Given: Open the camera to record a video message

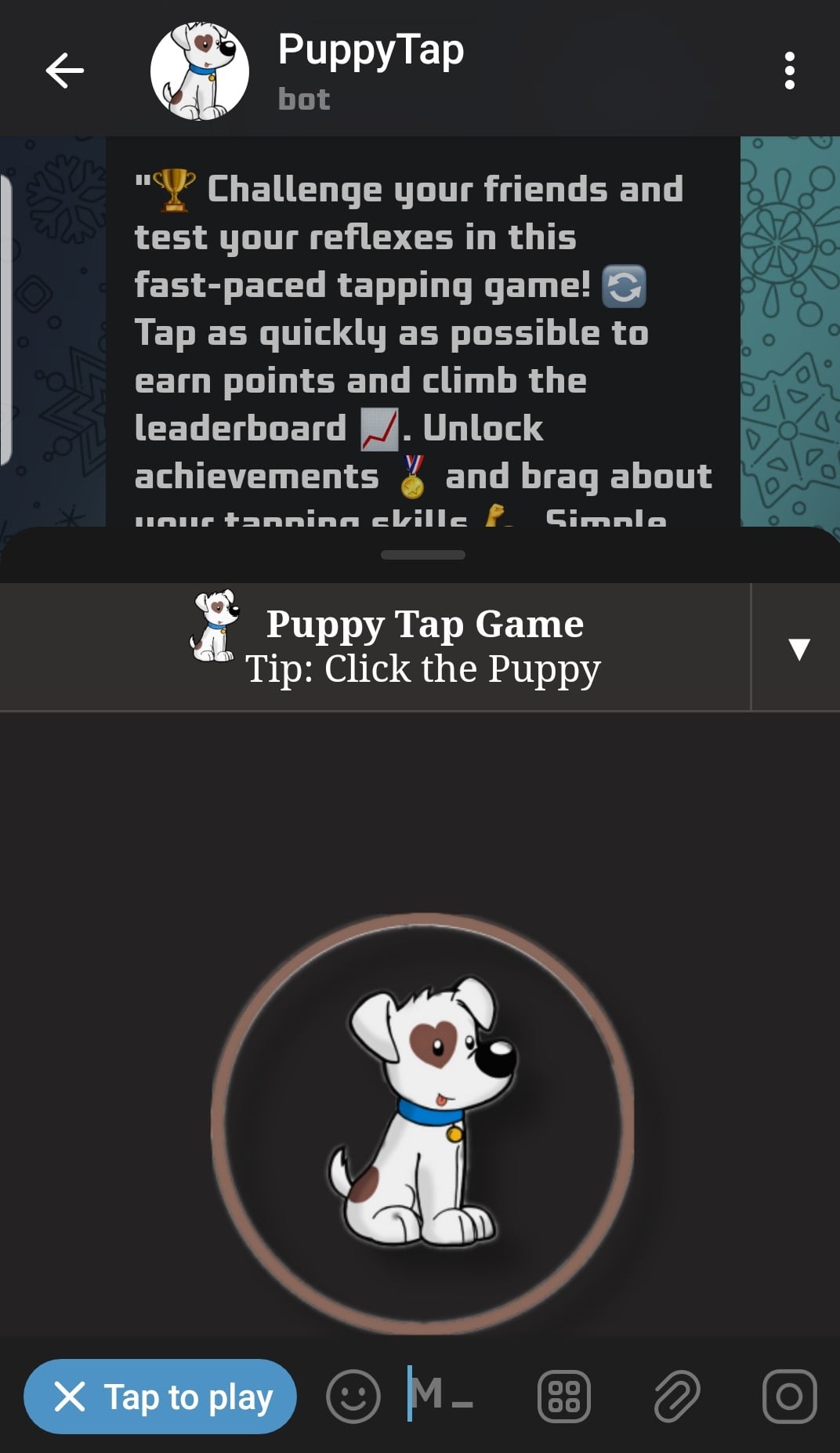Looking at the screenshot, I should [x=789, y=1397].
